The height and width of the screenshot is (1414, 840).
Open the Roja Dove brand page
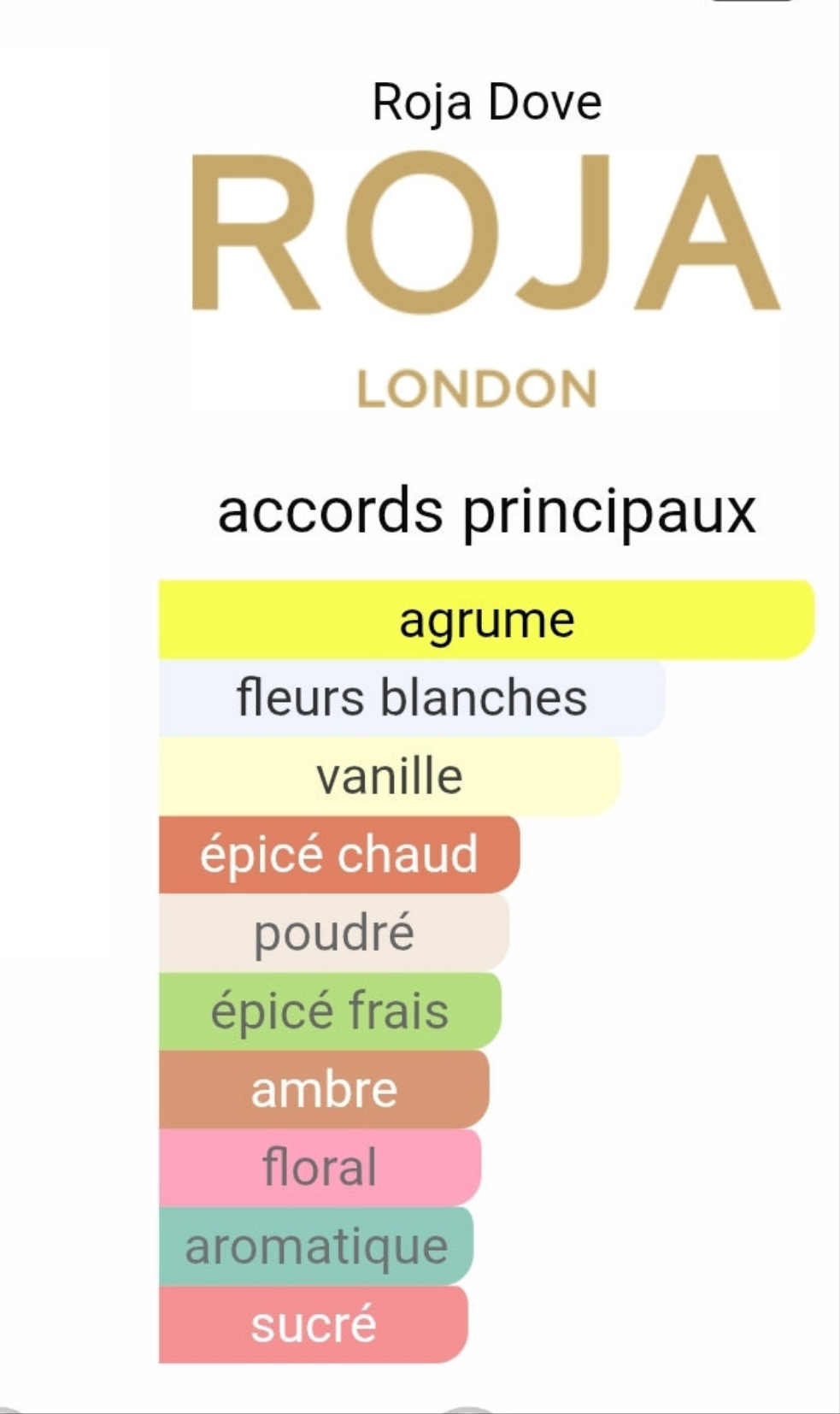(486, 103)
